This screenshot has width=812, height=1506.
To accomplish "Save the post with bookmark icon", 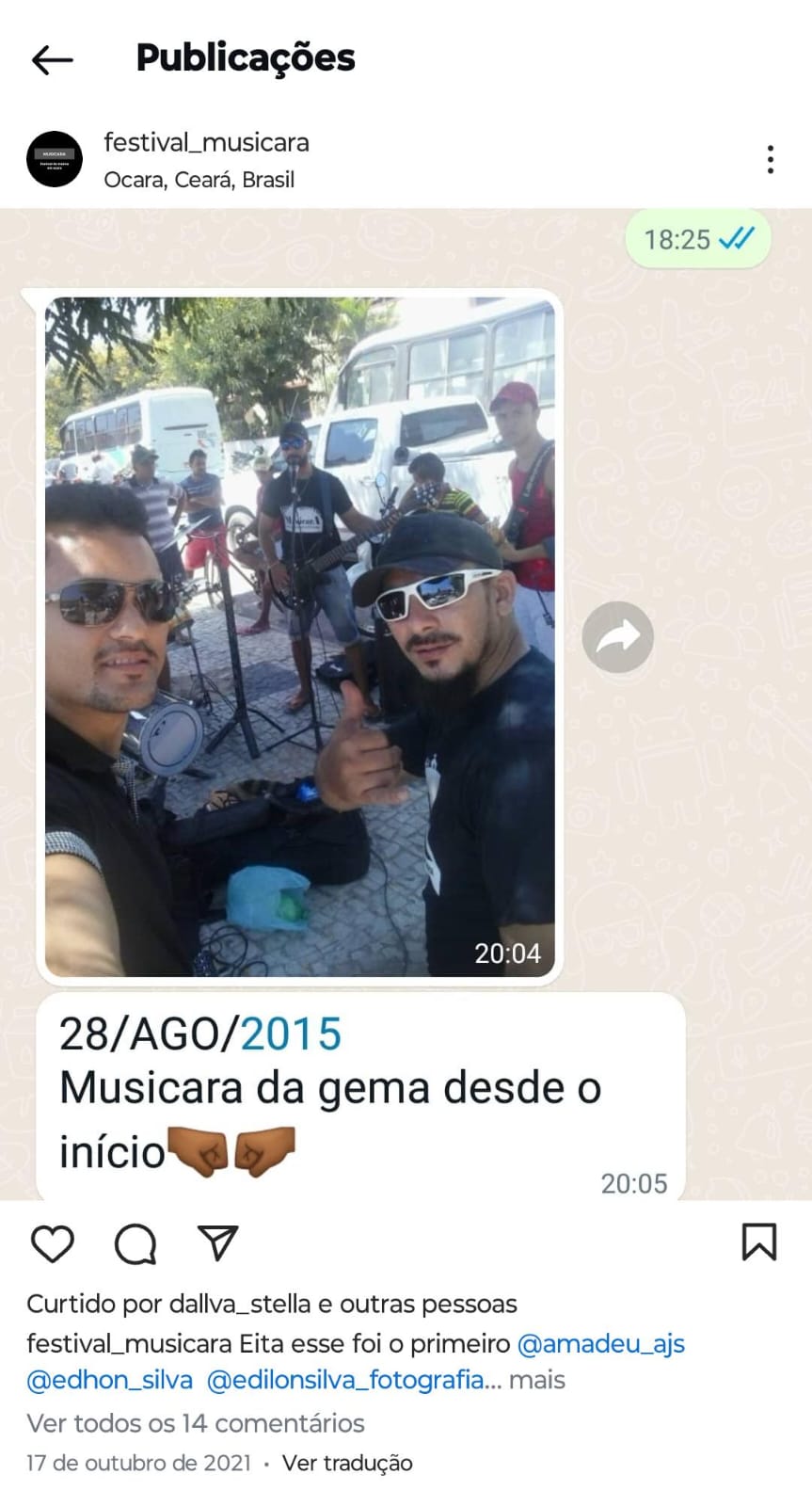I will 758,1242.
